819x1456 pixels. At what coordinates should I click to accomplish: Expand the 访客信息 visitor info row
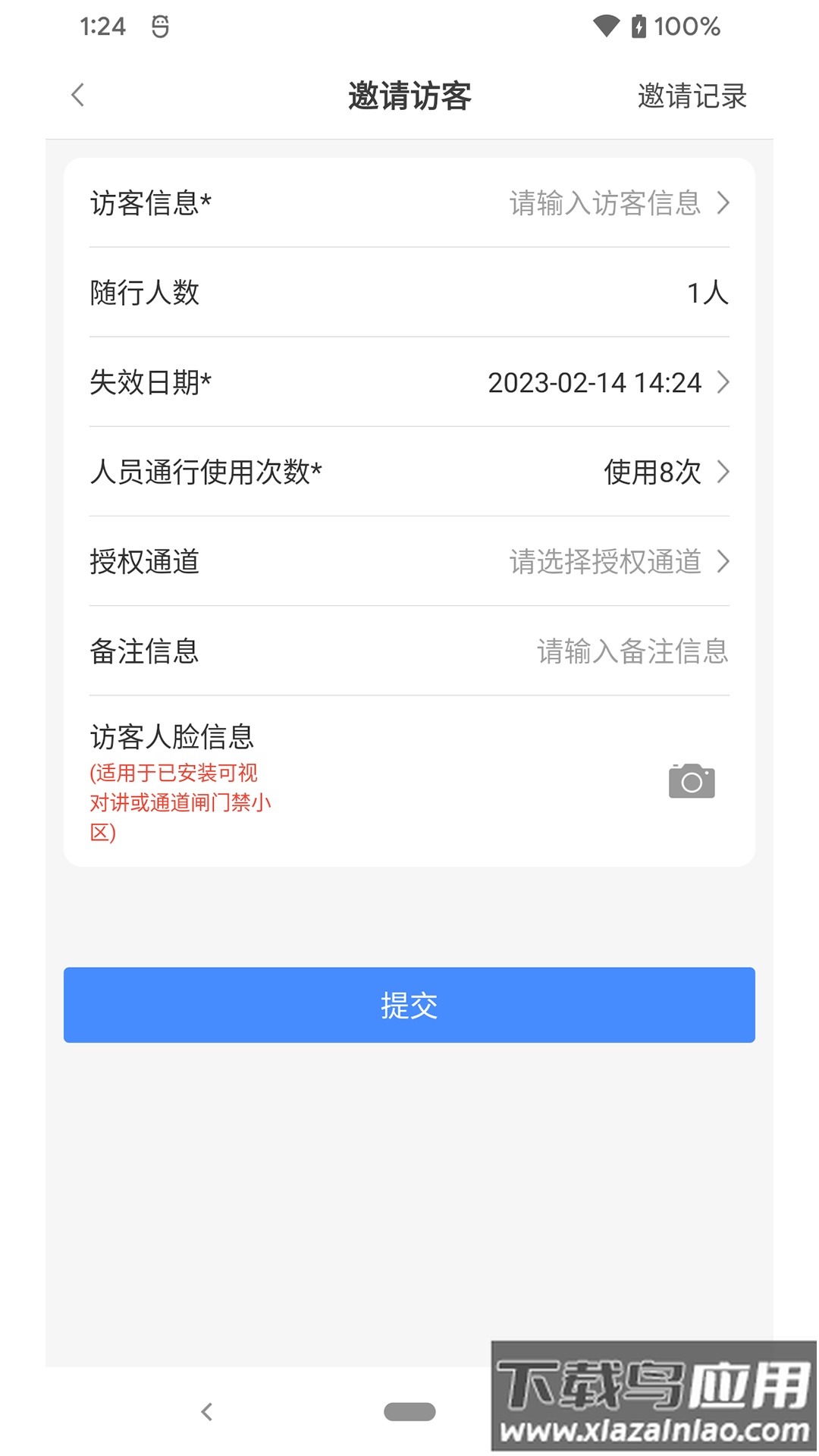pos(409,203)
